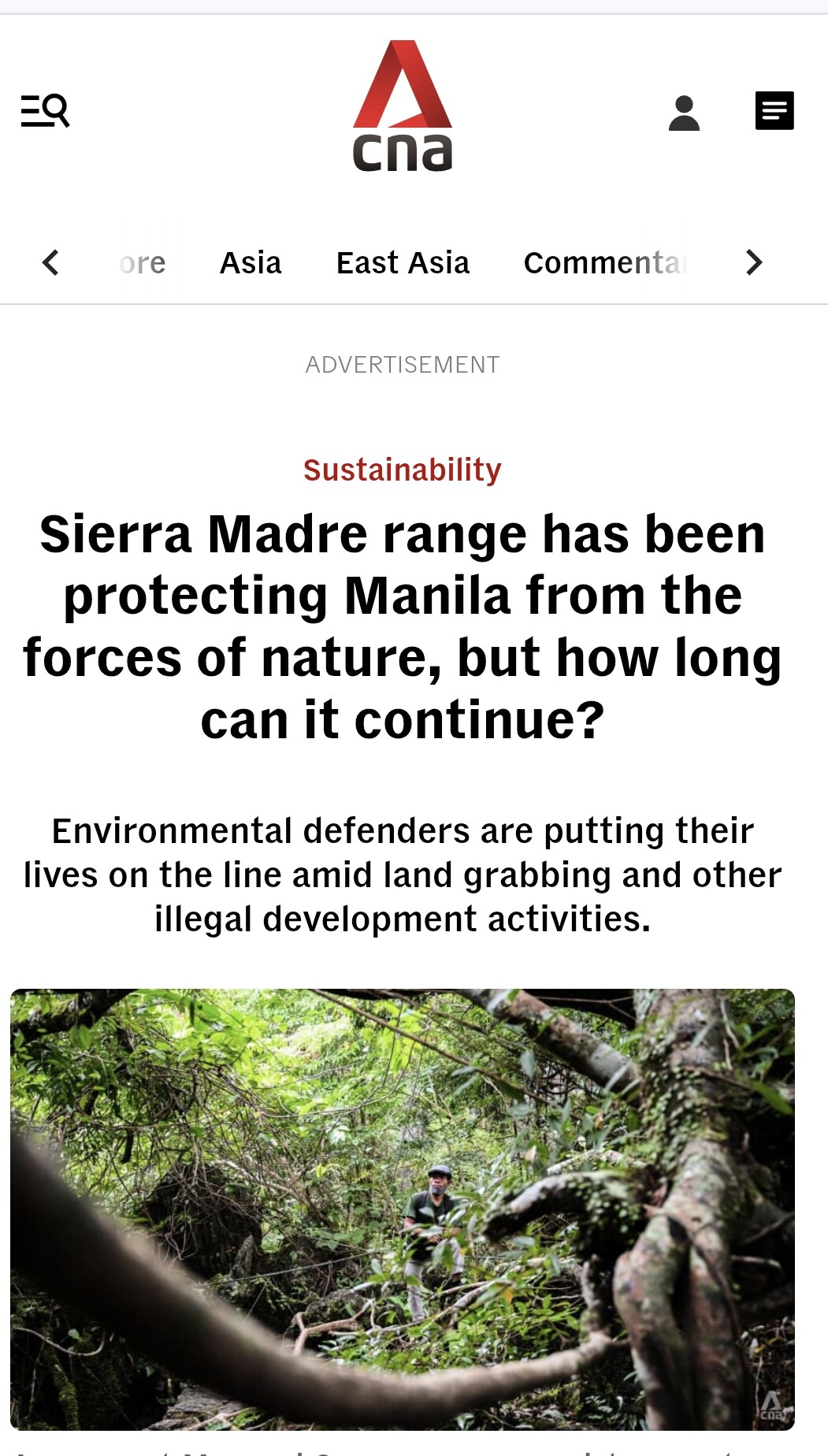Open the user account profile
Viewport: 828px width, 1456px height.
[684, 113]
